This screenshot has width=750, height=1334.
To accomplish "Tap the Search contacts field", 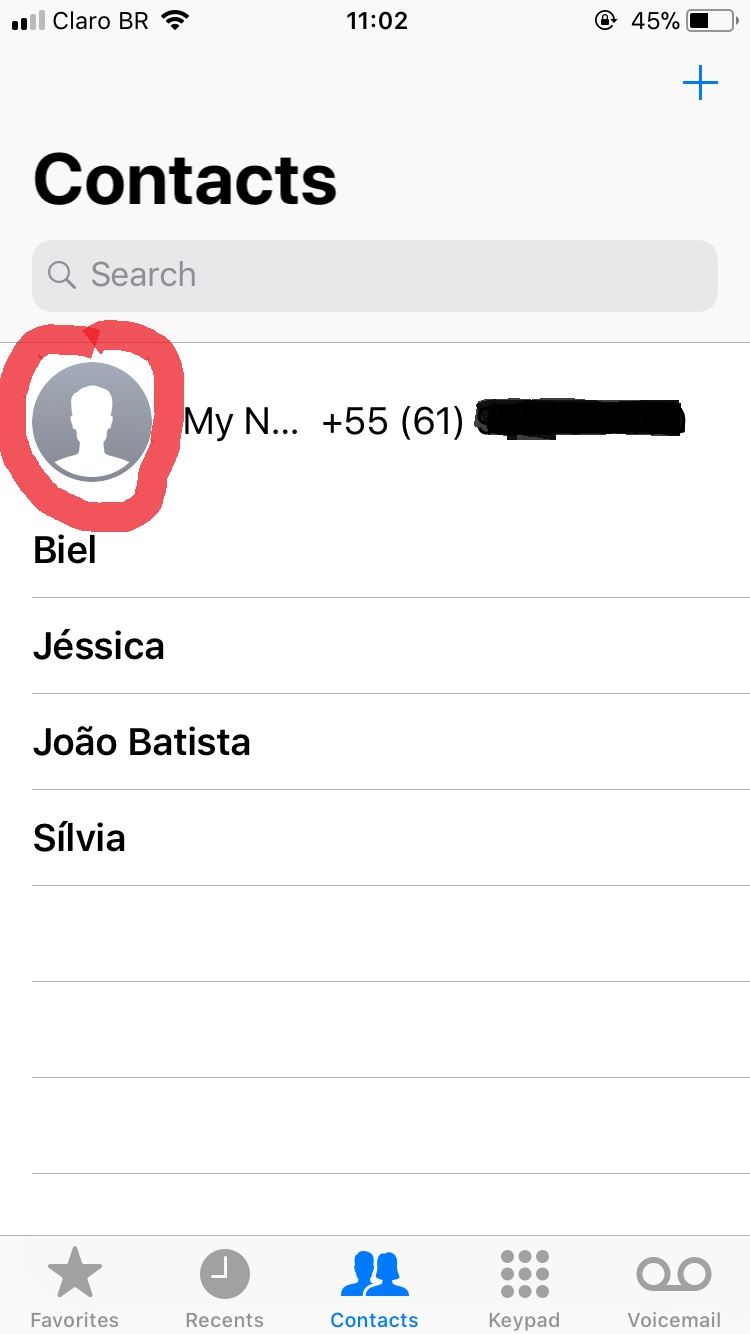I will (375, 275).
